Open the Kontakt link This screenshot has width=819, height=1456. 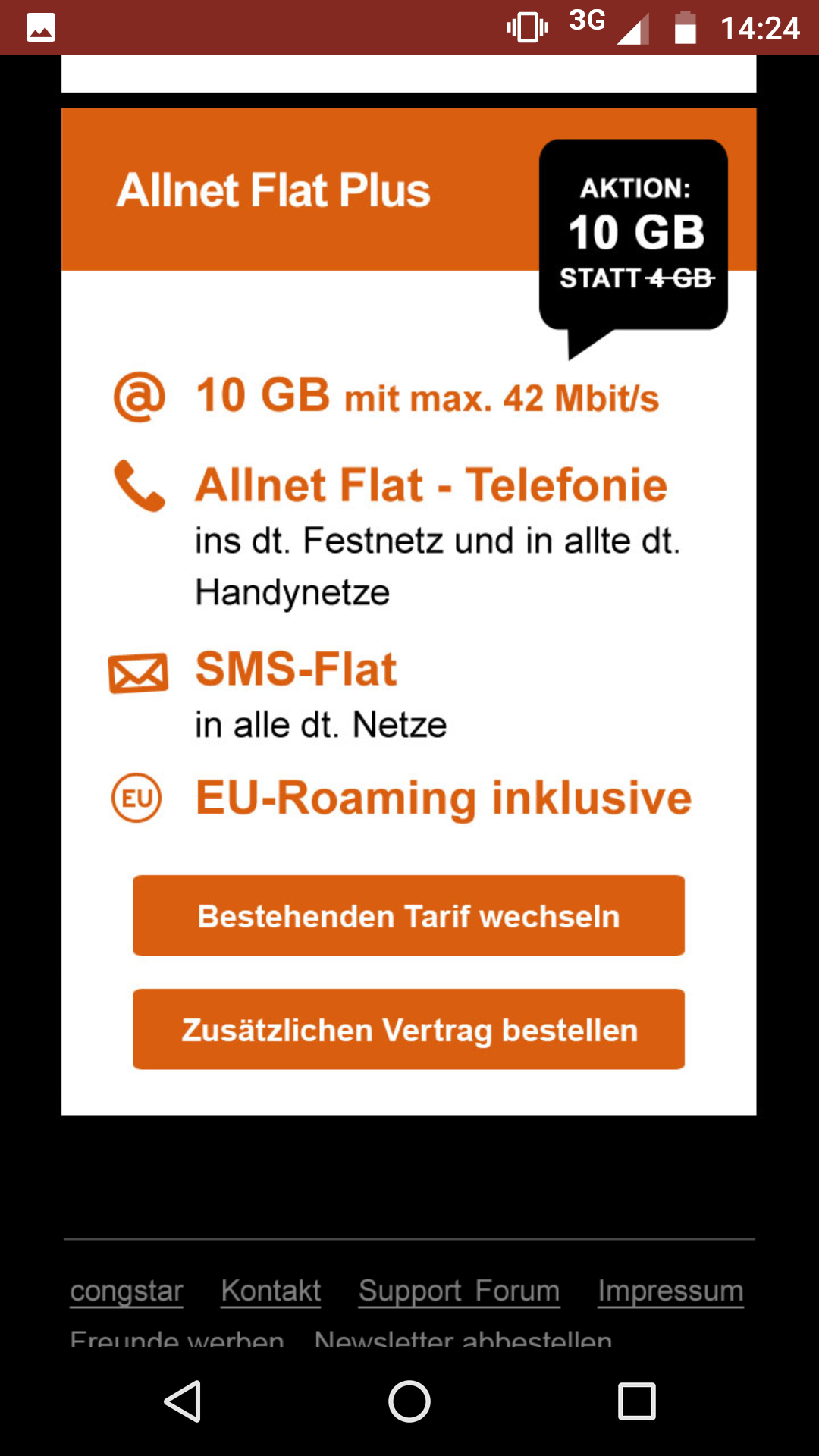pyautogui.click(x=271, y=1290)
